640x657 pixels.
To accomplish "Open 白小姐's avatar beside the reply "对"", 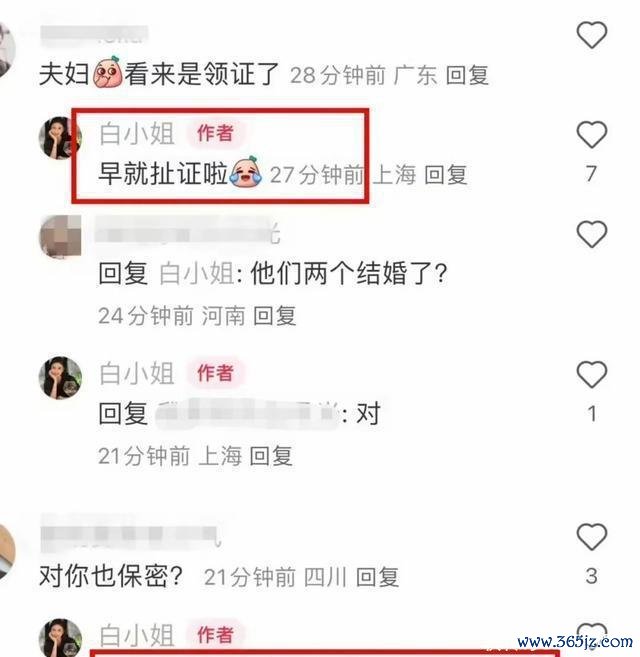I will (60, 379).
